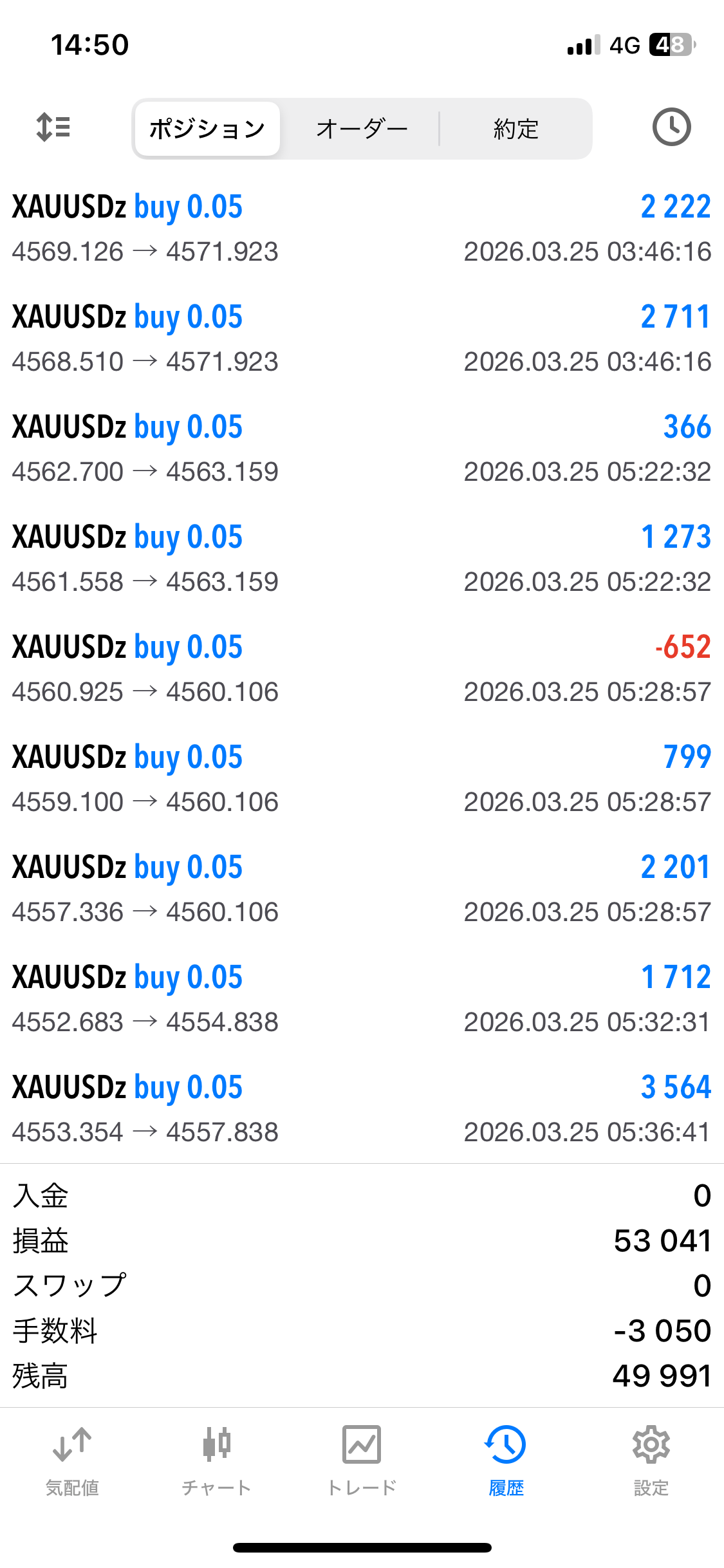
Task: Open the 設定 settings tab
Action: [x=651, y=1461]
